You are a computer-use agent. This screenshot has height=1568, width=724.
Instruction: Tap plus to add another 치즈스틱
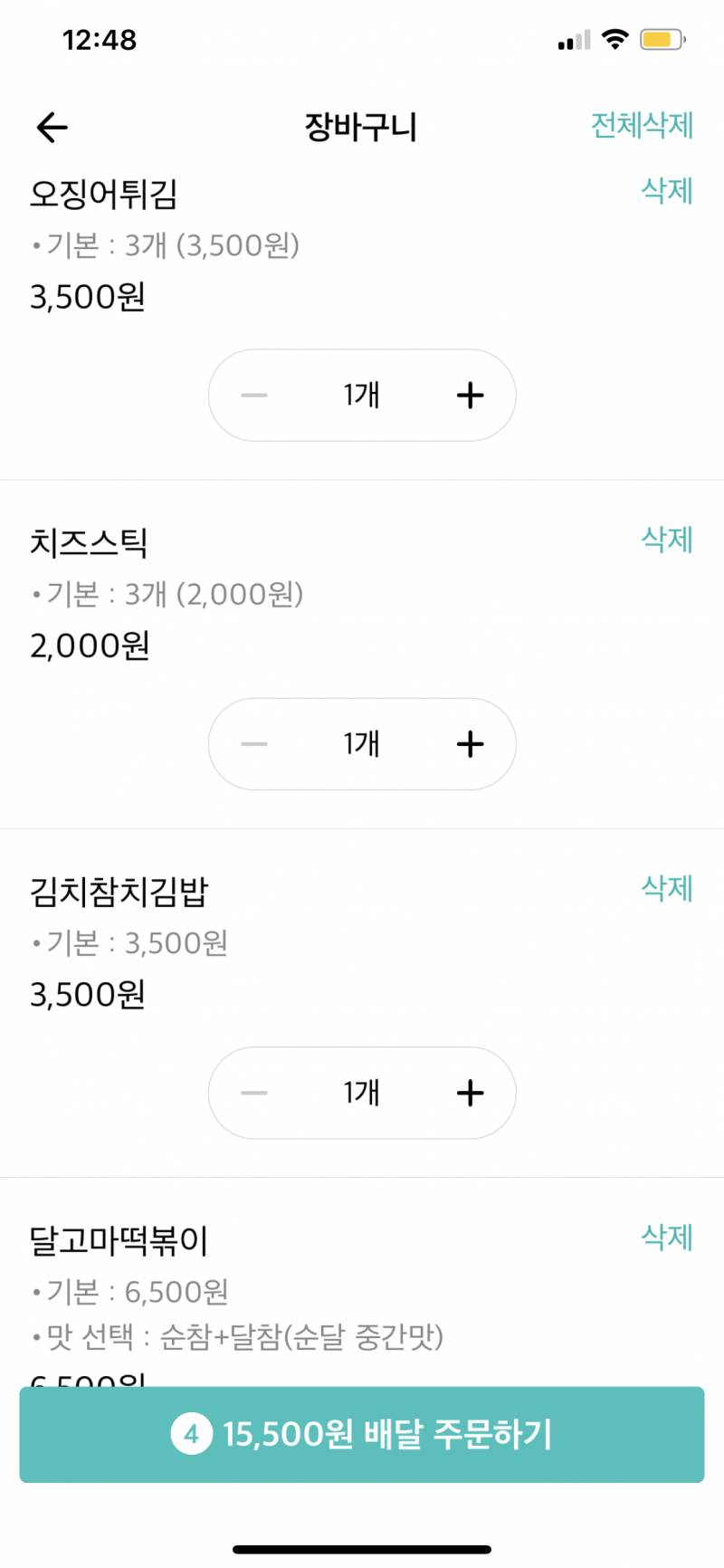pyautogui.click(x=470, y=743)
